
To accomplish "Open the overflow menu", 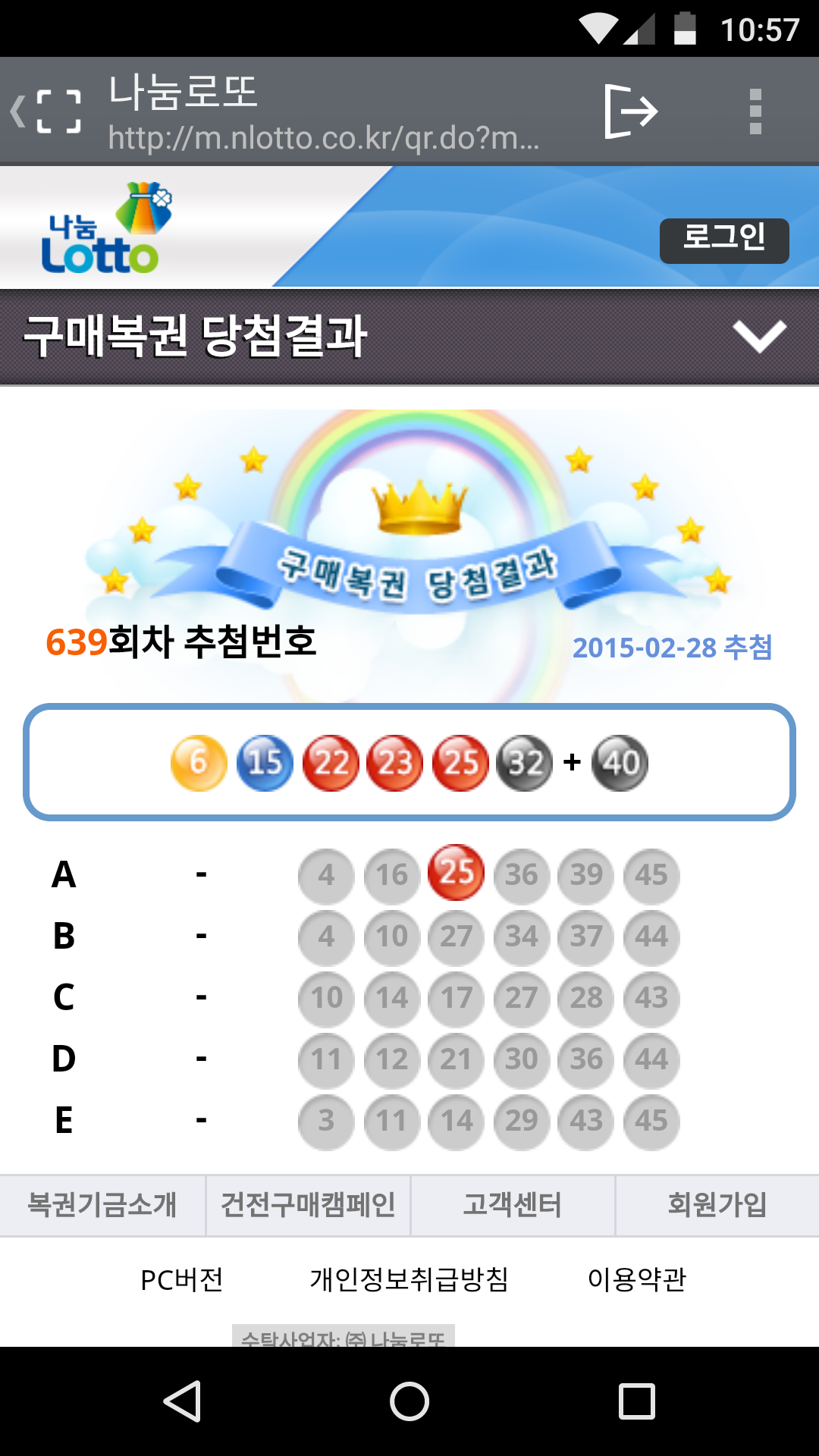I will pyautogui.click(x=755, y=111).
